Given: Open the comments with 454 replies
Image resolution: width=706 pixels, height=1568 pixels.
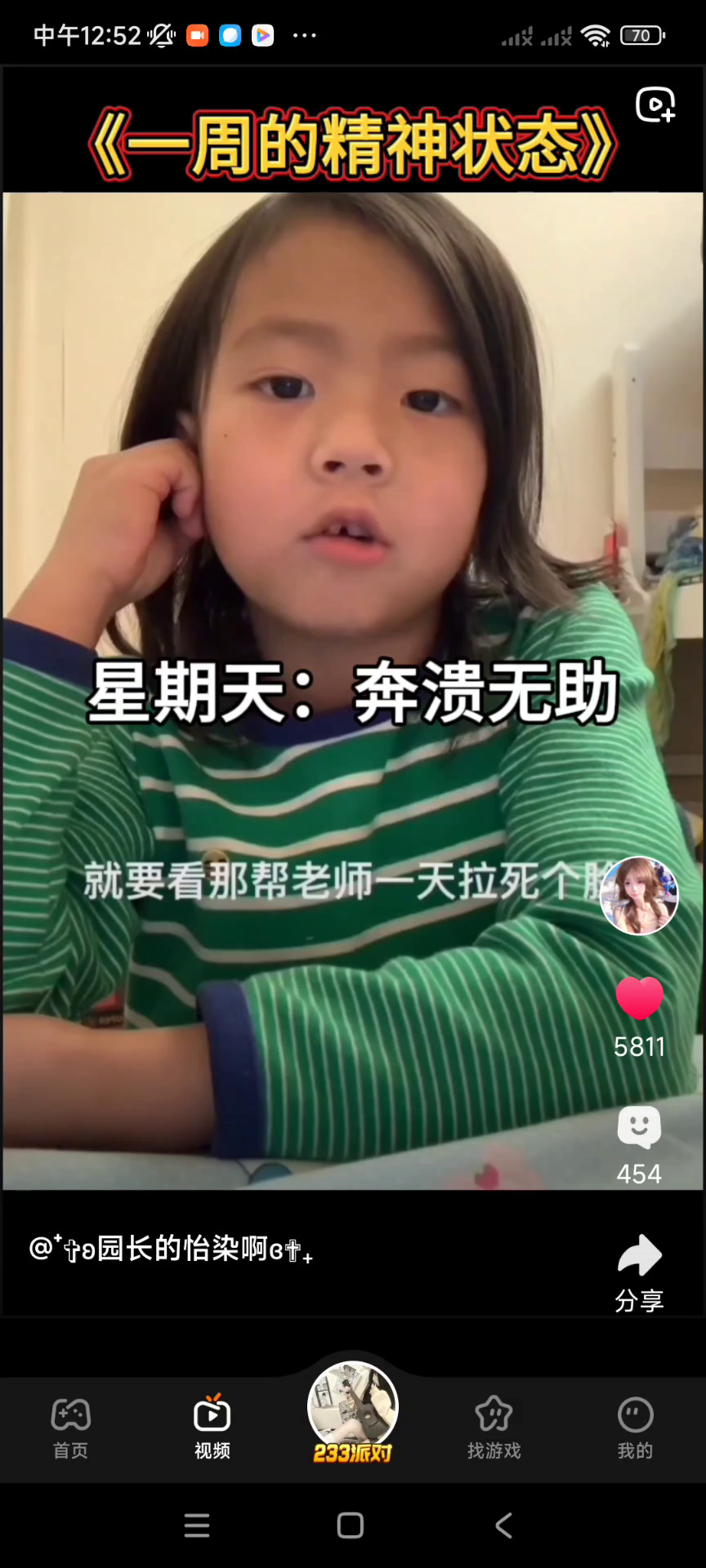Looking at the screenshot, I should coord(639,1127).
